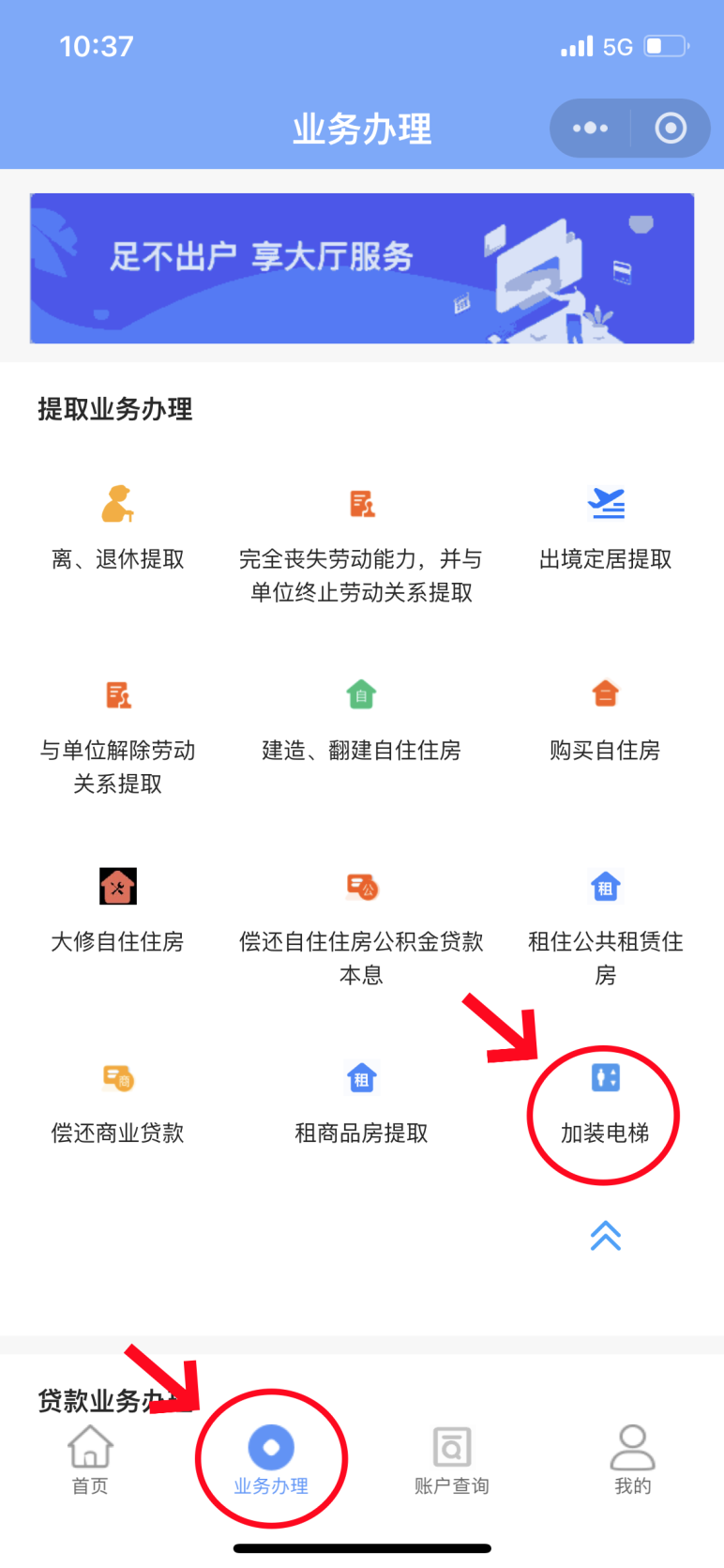Open 偿还自住住房公积金贷款本息
Screen dimensions: 724x1568
pos(361,927)
